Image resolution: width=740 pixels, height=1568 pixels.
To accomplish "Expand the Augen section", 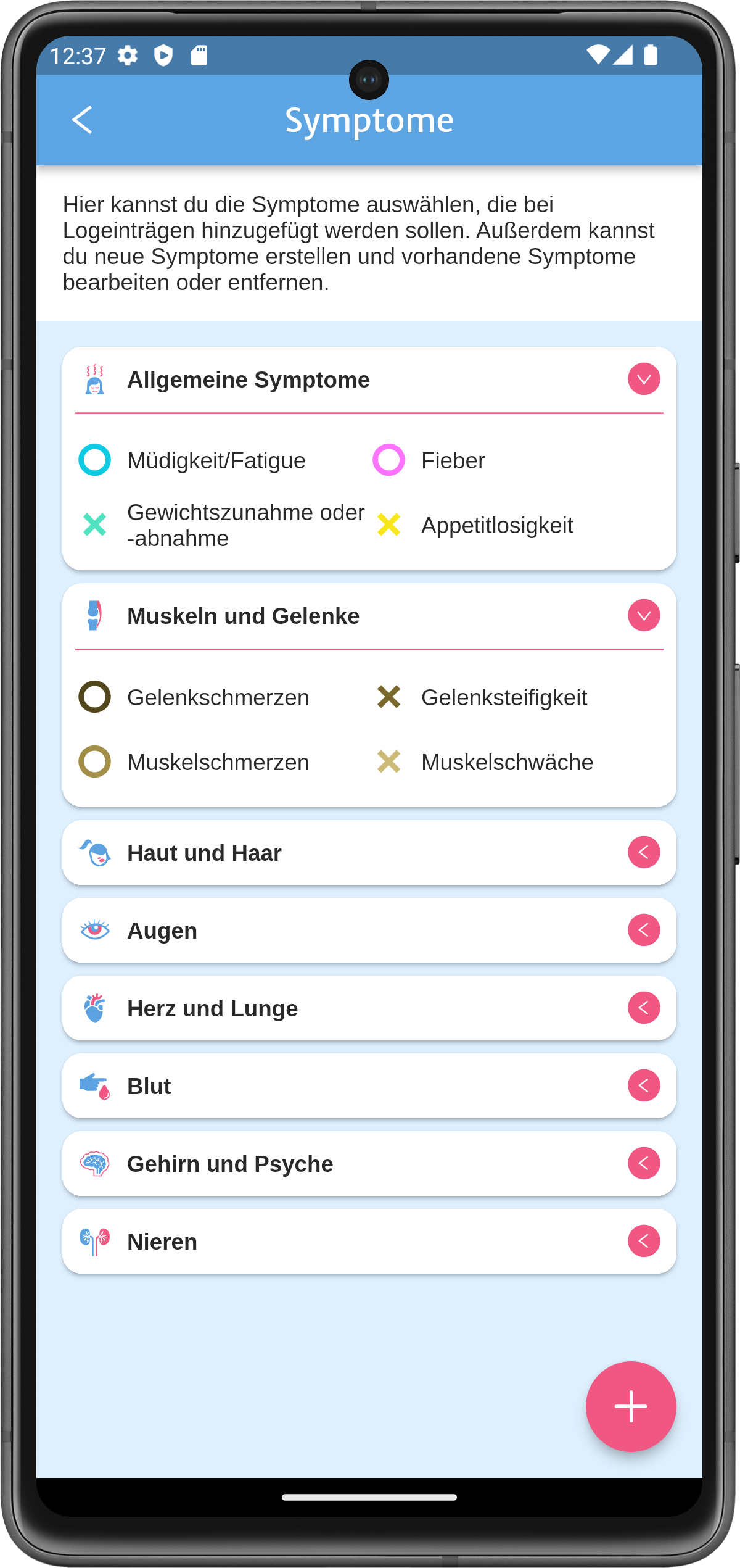I will click(644, 930).
